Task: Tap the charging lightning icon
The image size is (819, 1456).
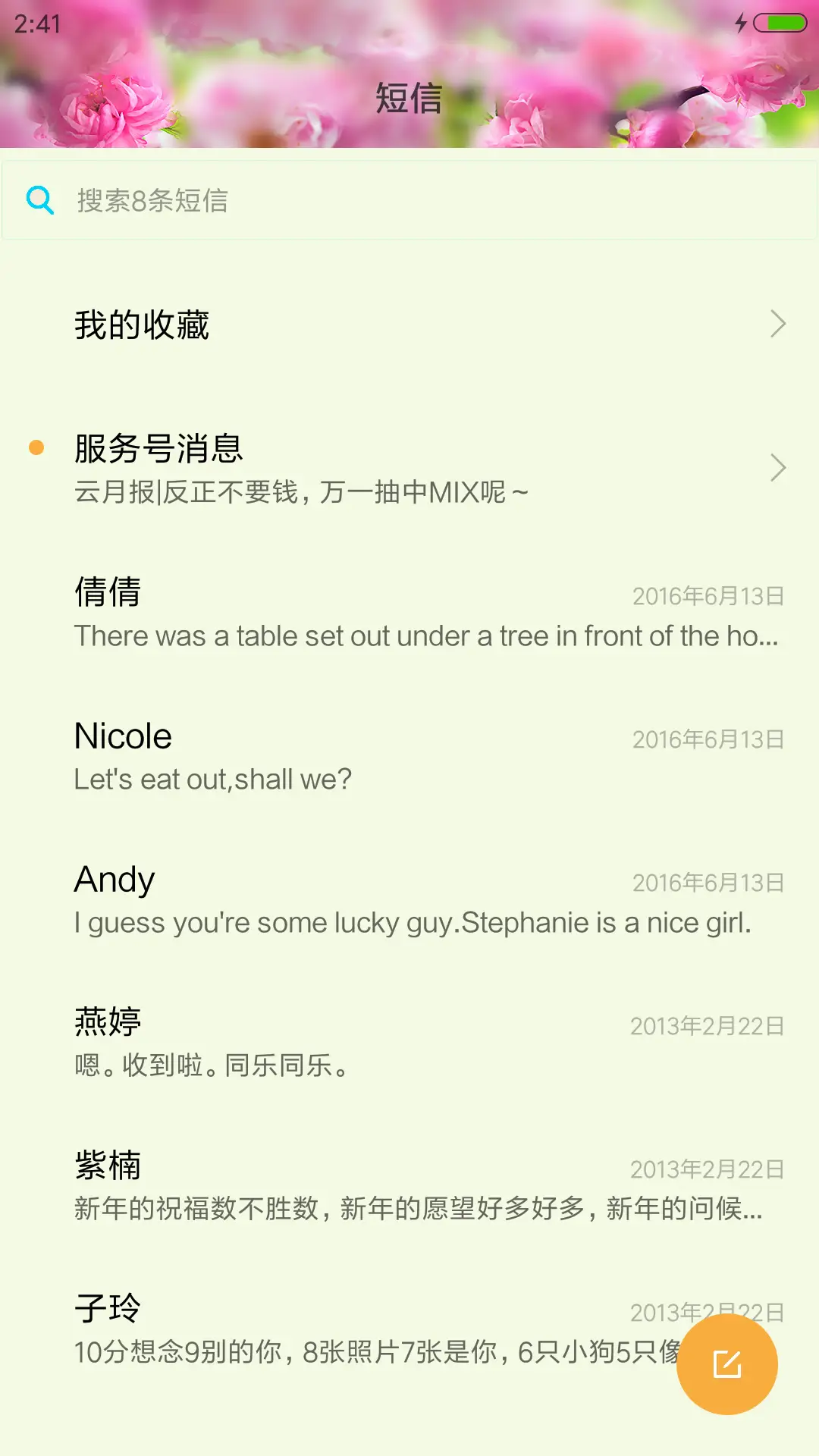Action: 741,23
